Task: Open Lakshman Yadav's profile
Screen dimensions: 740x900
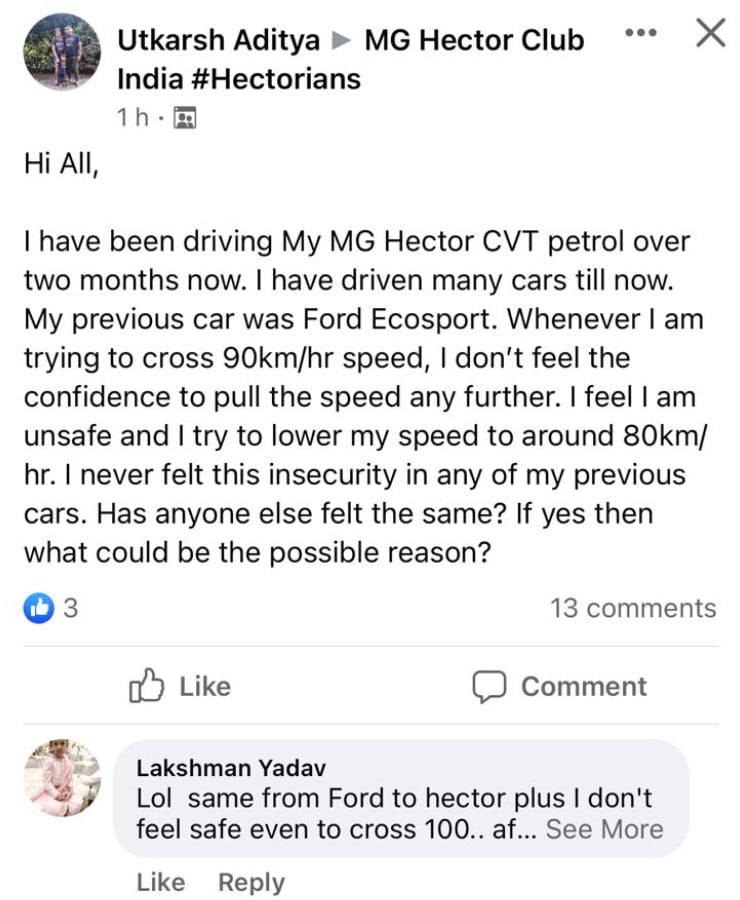Action: point(231,768)
